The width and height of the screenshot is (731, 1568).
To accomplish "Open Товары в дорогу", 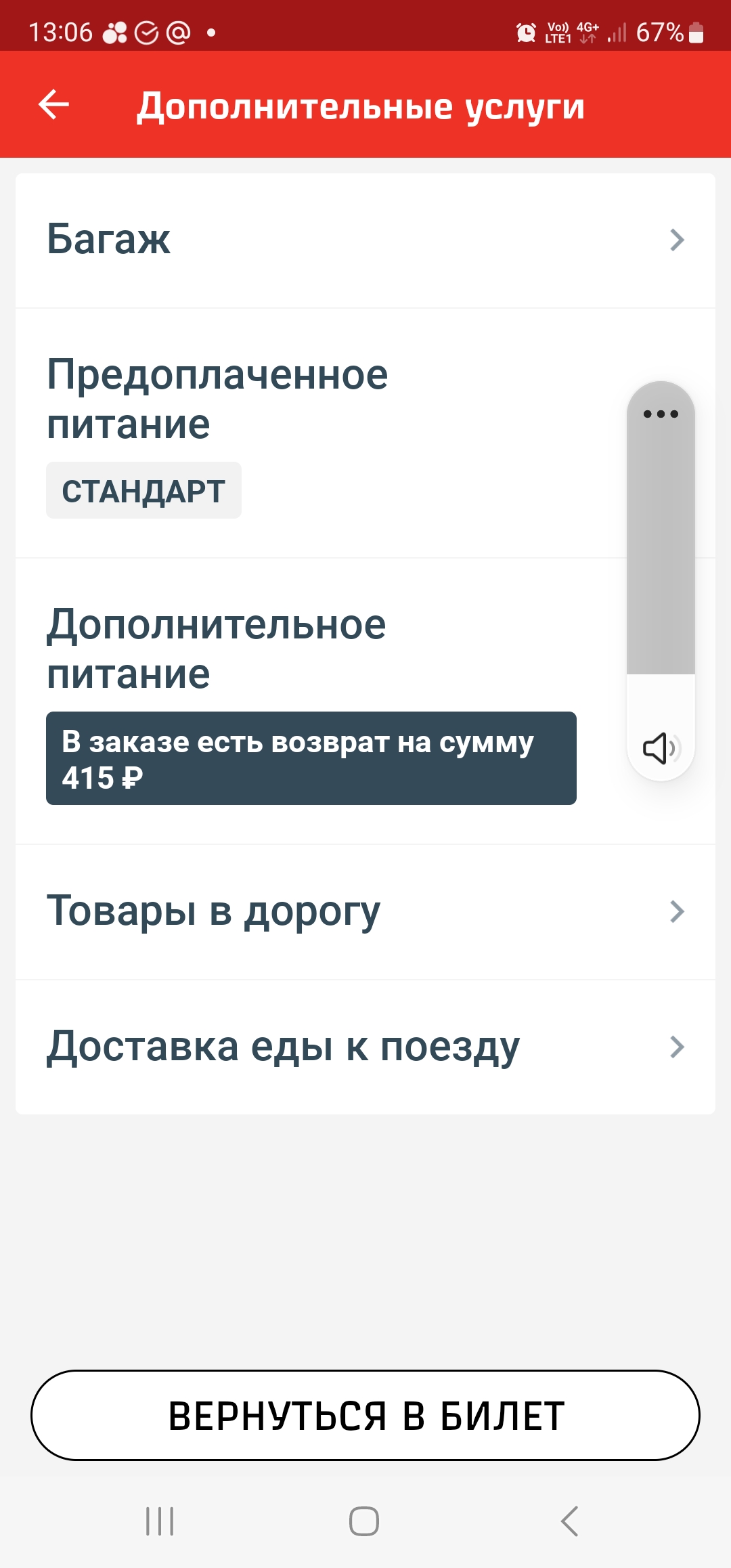I will pos(365,912).
